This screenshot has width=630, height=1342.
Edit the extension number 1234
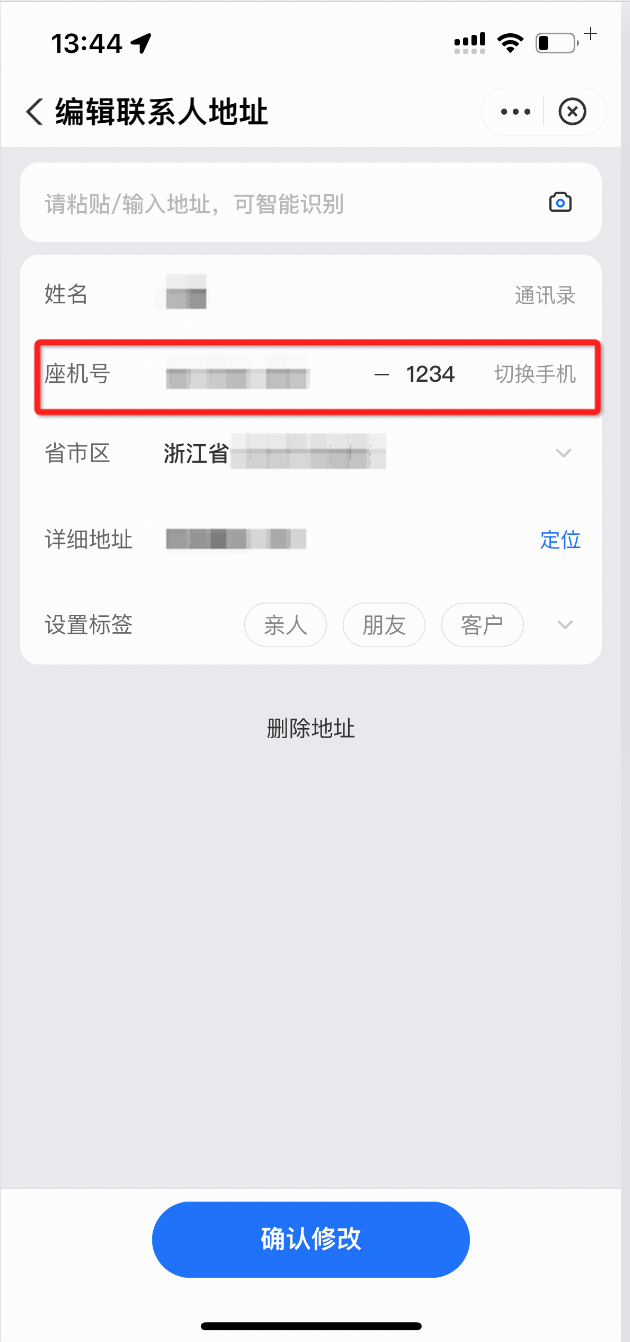point(430,375)
